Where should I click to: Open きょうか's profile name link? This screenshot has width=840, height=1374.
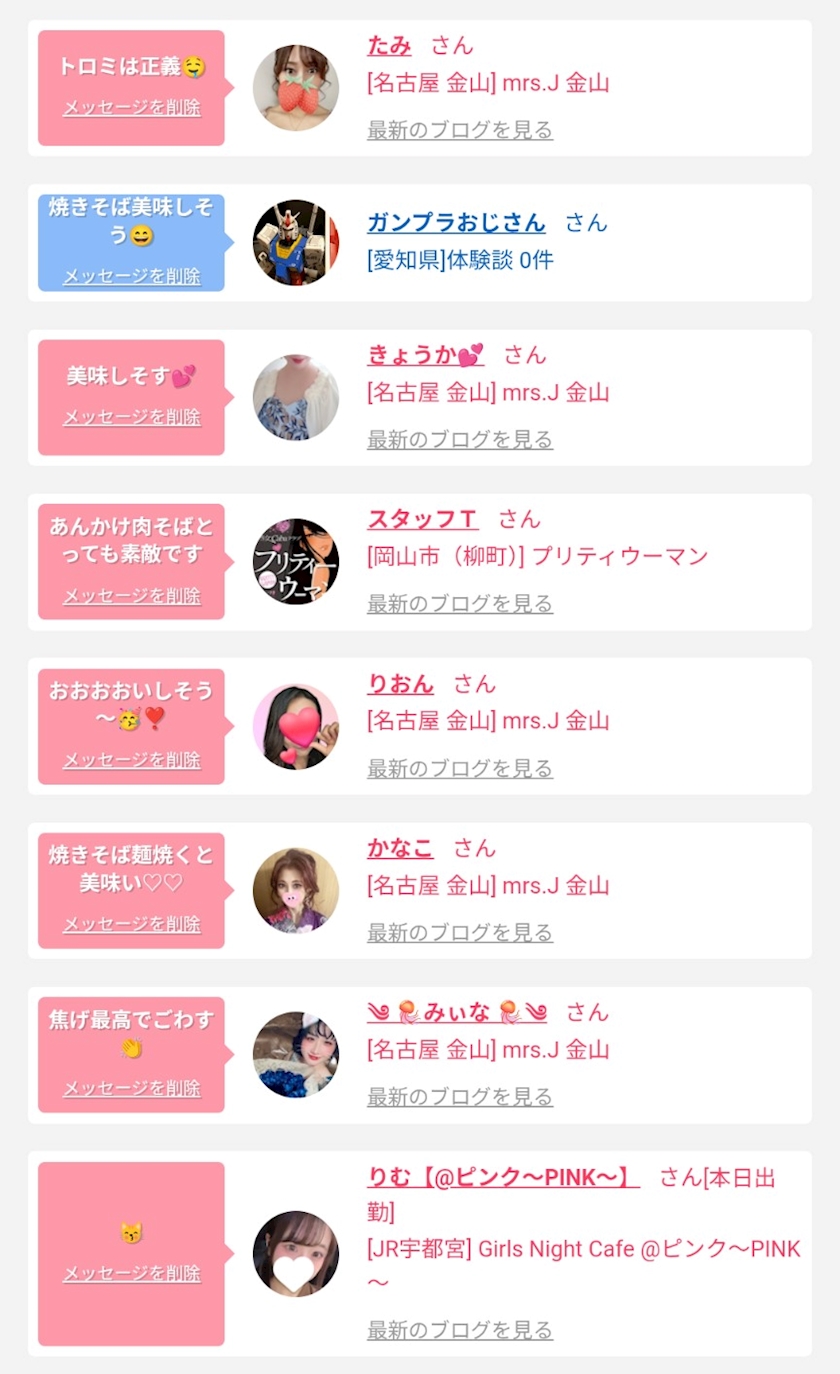425,355
